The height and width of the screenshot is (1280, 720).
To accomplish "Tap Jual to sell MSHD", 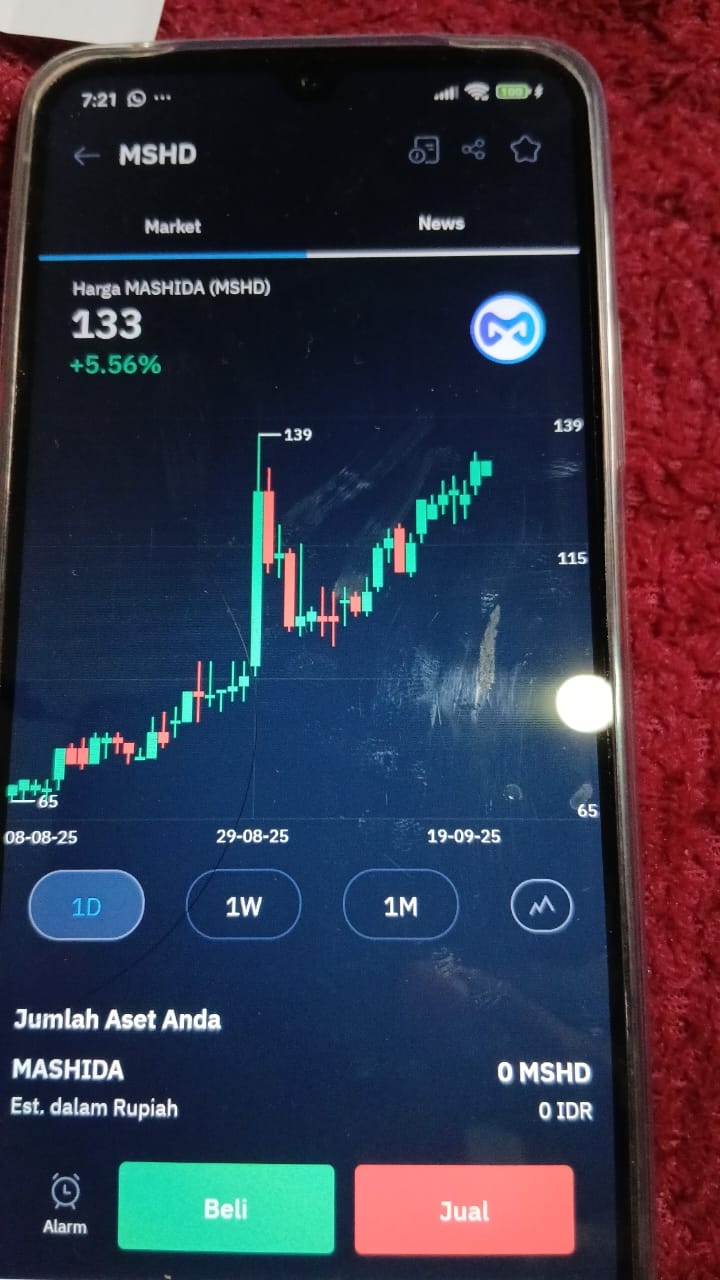I will coord(464,1211).
